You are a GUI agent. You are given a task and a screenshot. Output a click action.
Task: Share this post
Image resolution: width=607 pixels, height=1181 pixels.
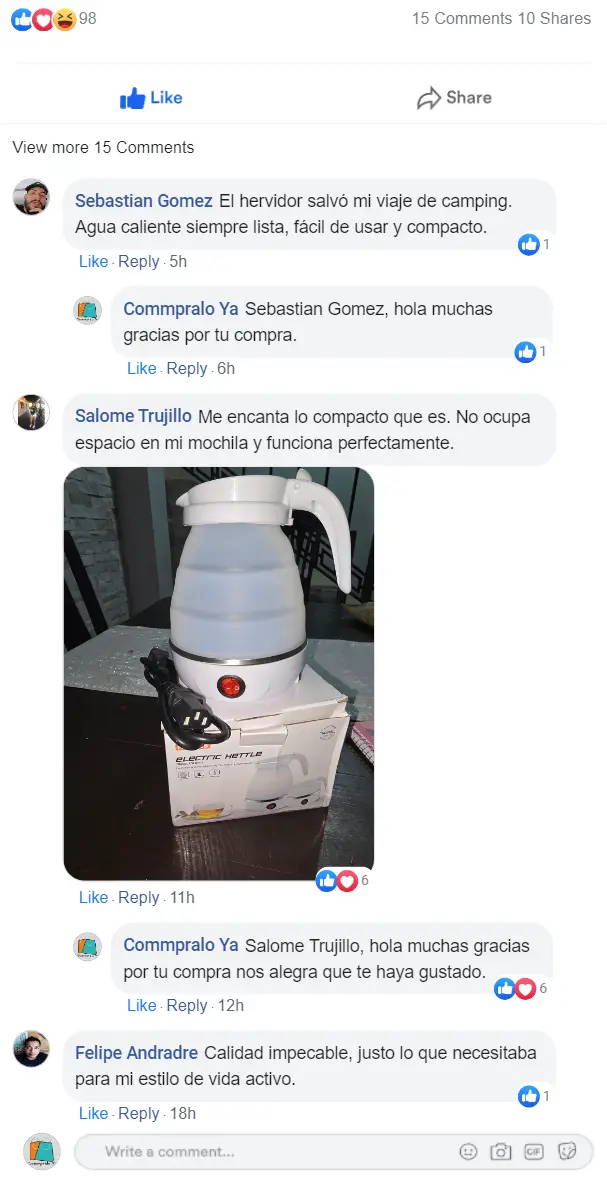click(x=454, y=98)
